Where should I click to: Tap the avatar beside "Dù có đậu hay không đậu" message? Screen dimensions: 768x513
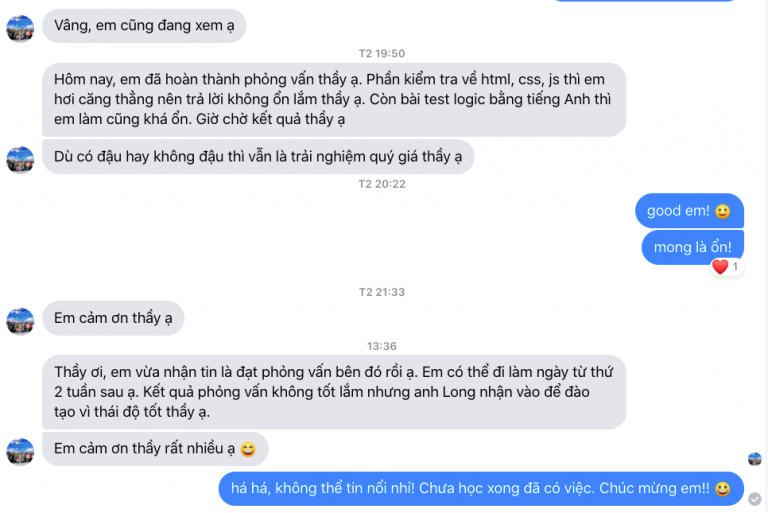pyautogui.click(x=20, y=158)
